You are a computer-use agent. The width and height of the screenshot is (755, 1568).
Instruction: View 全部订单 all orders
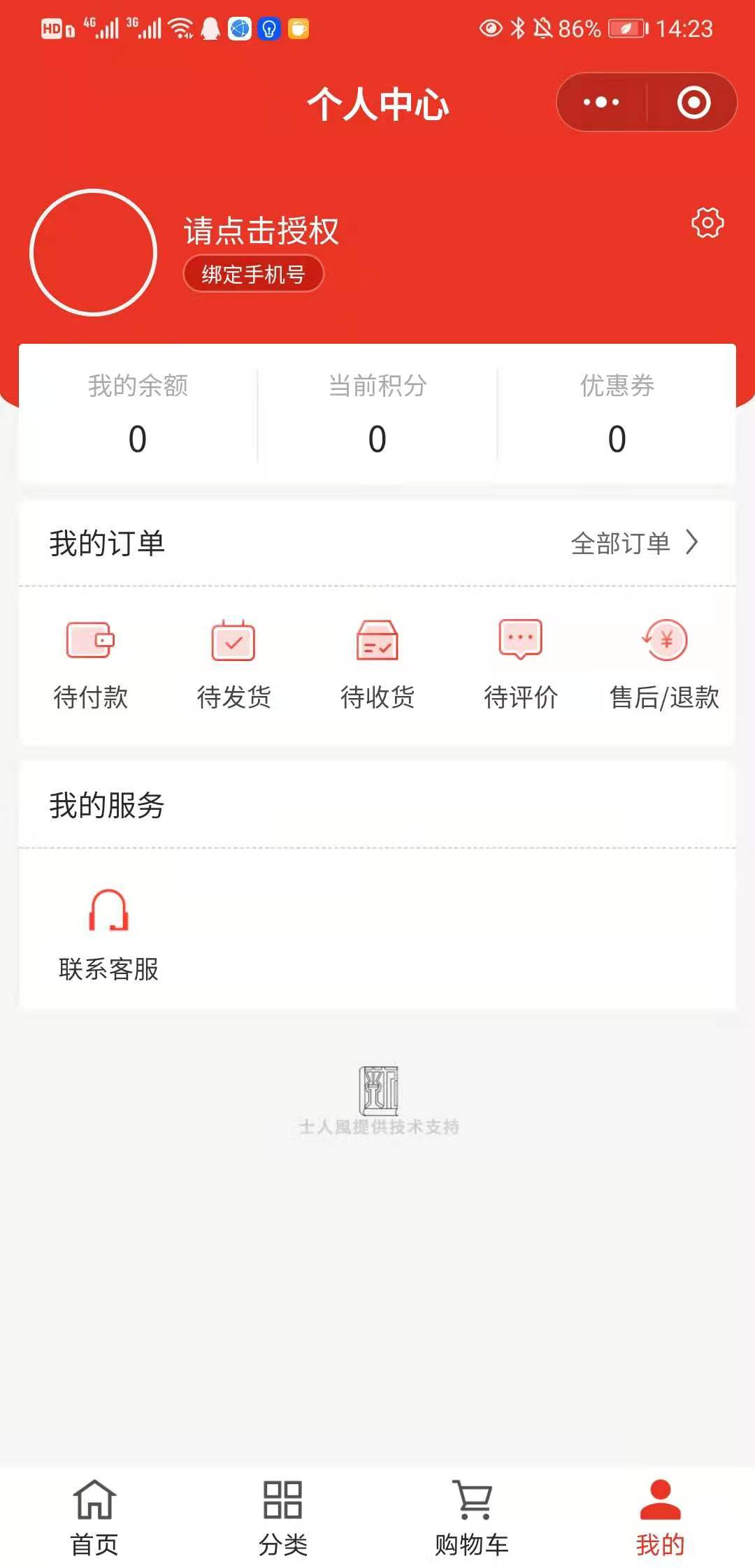click(x=633, y=543)
